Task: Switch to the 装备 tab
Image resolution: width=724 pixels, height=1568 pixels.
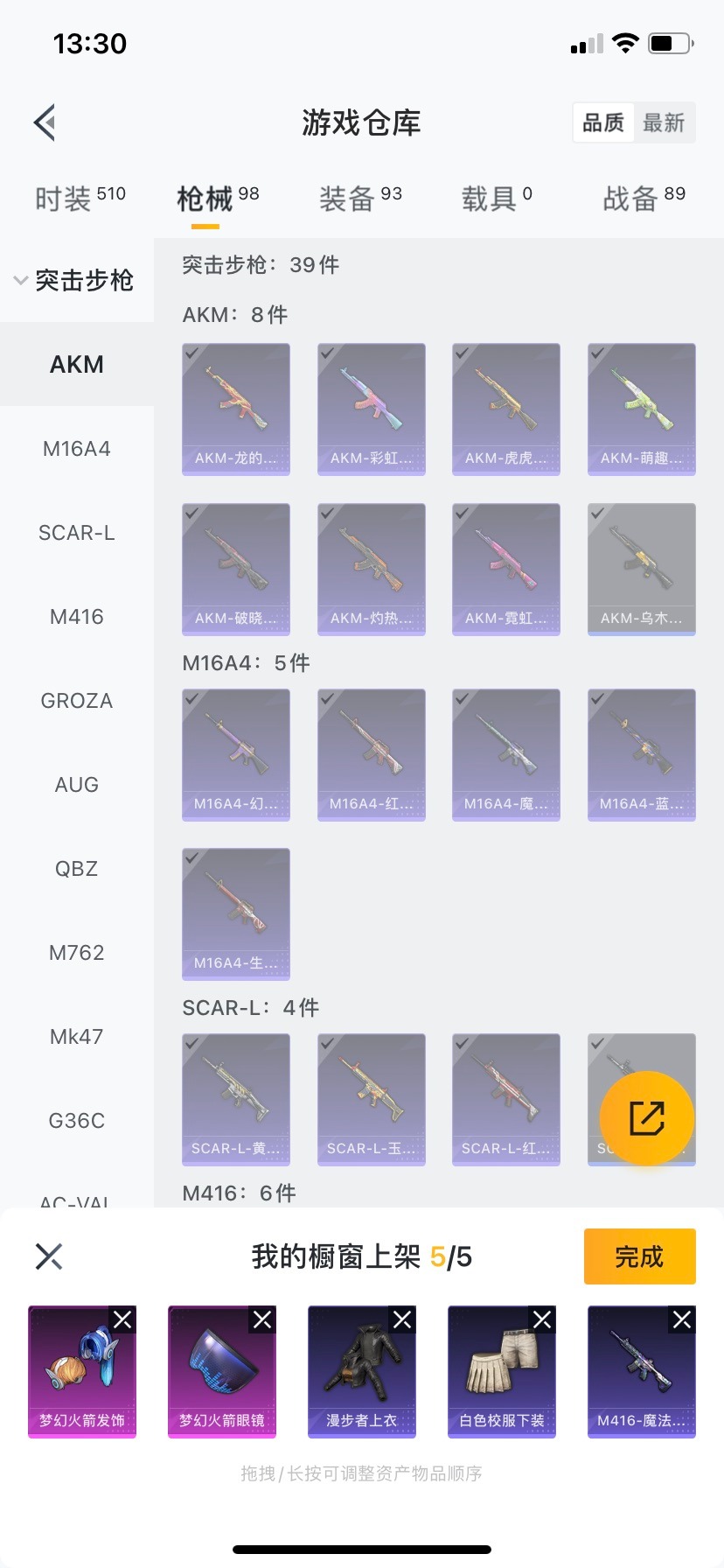Action: (360, 199)
